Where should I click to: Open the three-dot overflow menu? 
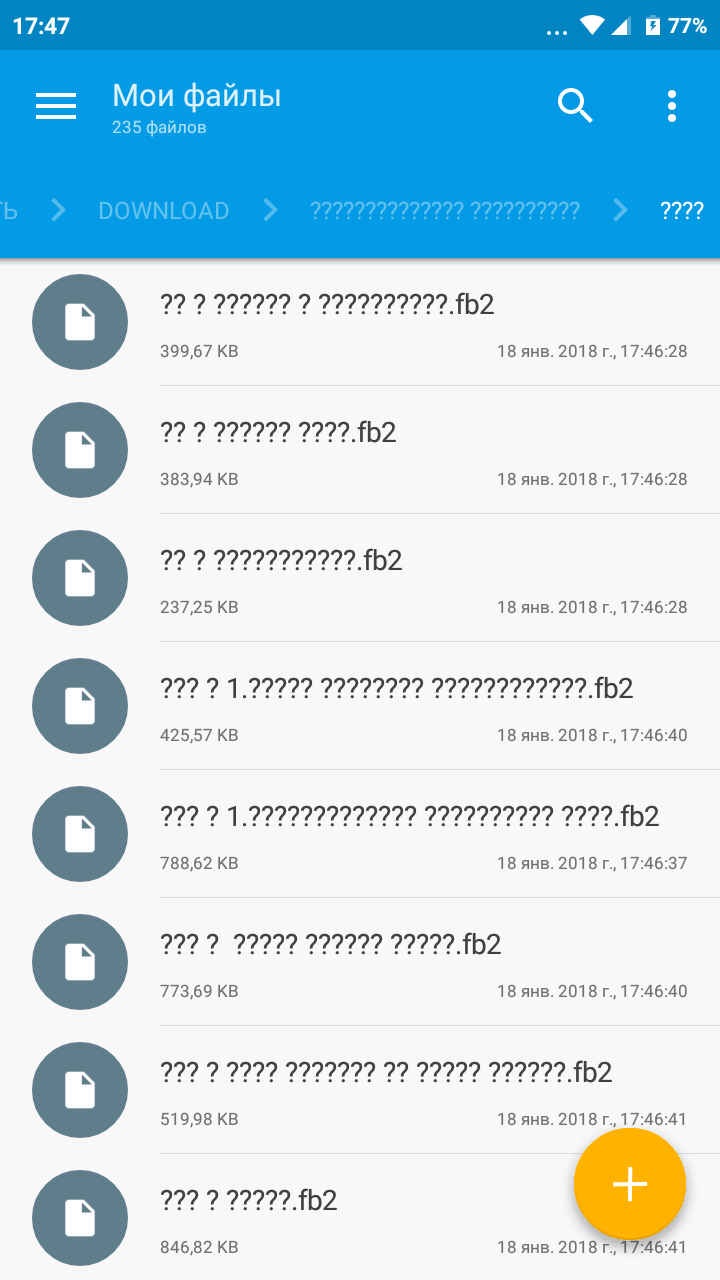(x=672, y=106)
